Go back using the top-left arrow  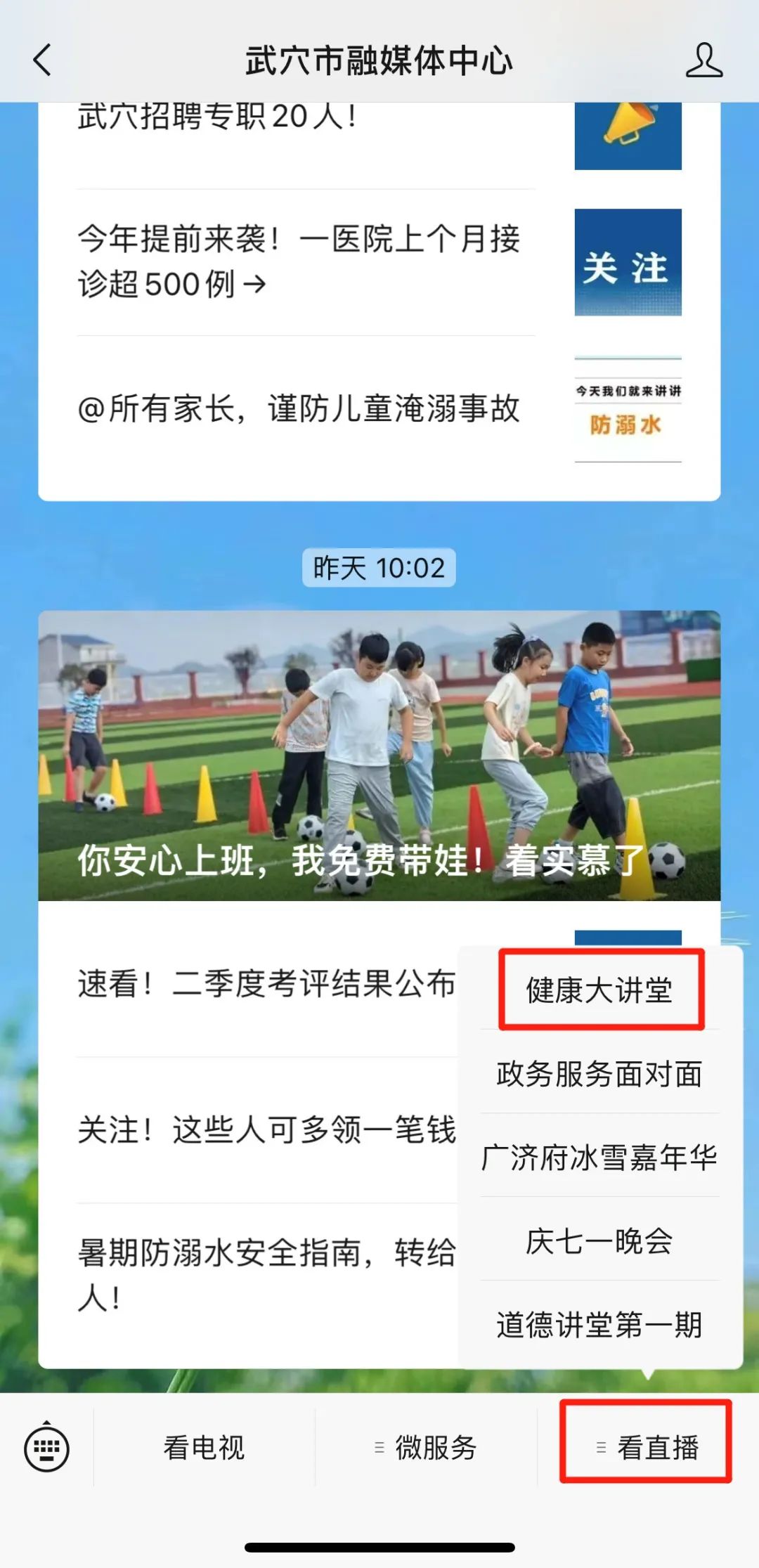pyautogui.click(x=42, y=60)
